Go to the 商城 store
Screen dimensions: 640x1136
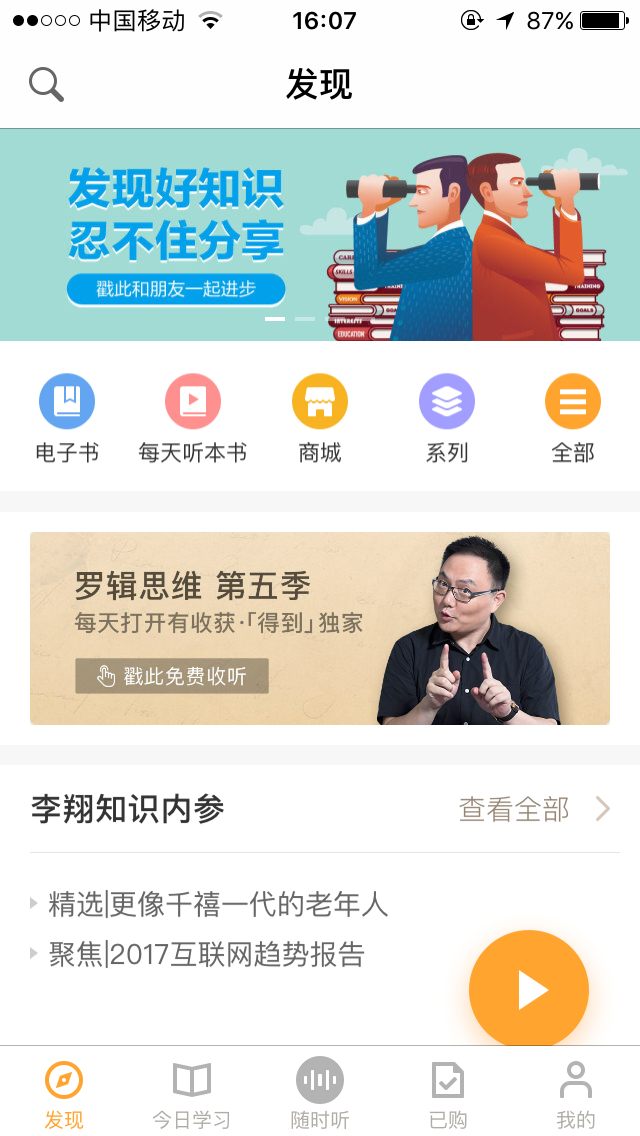tap(320, 419)
